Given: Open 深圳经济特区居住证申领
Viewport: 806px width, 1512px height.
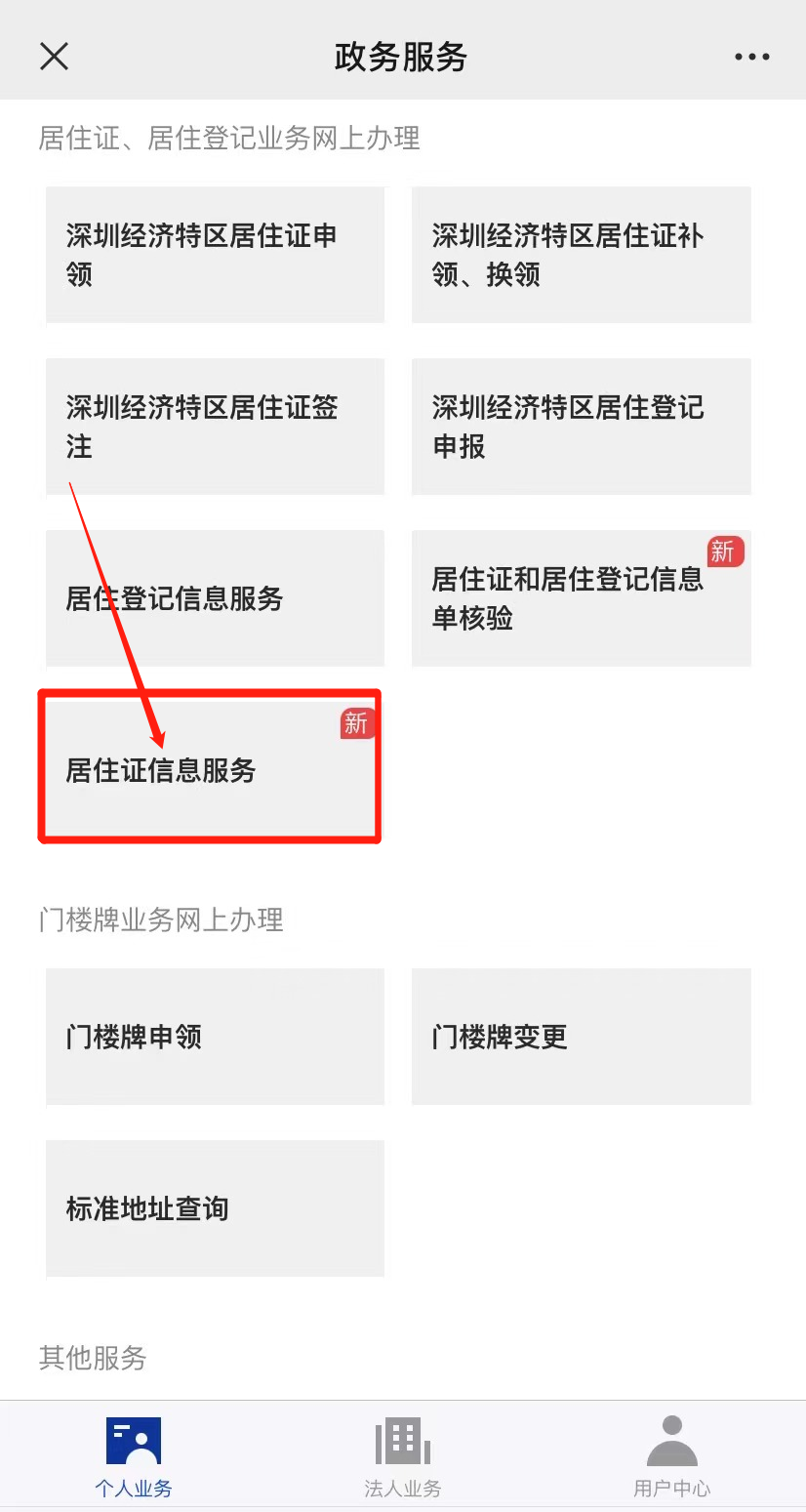Looking at the screenshot, I should [215, 255].
